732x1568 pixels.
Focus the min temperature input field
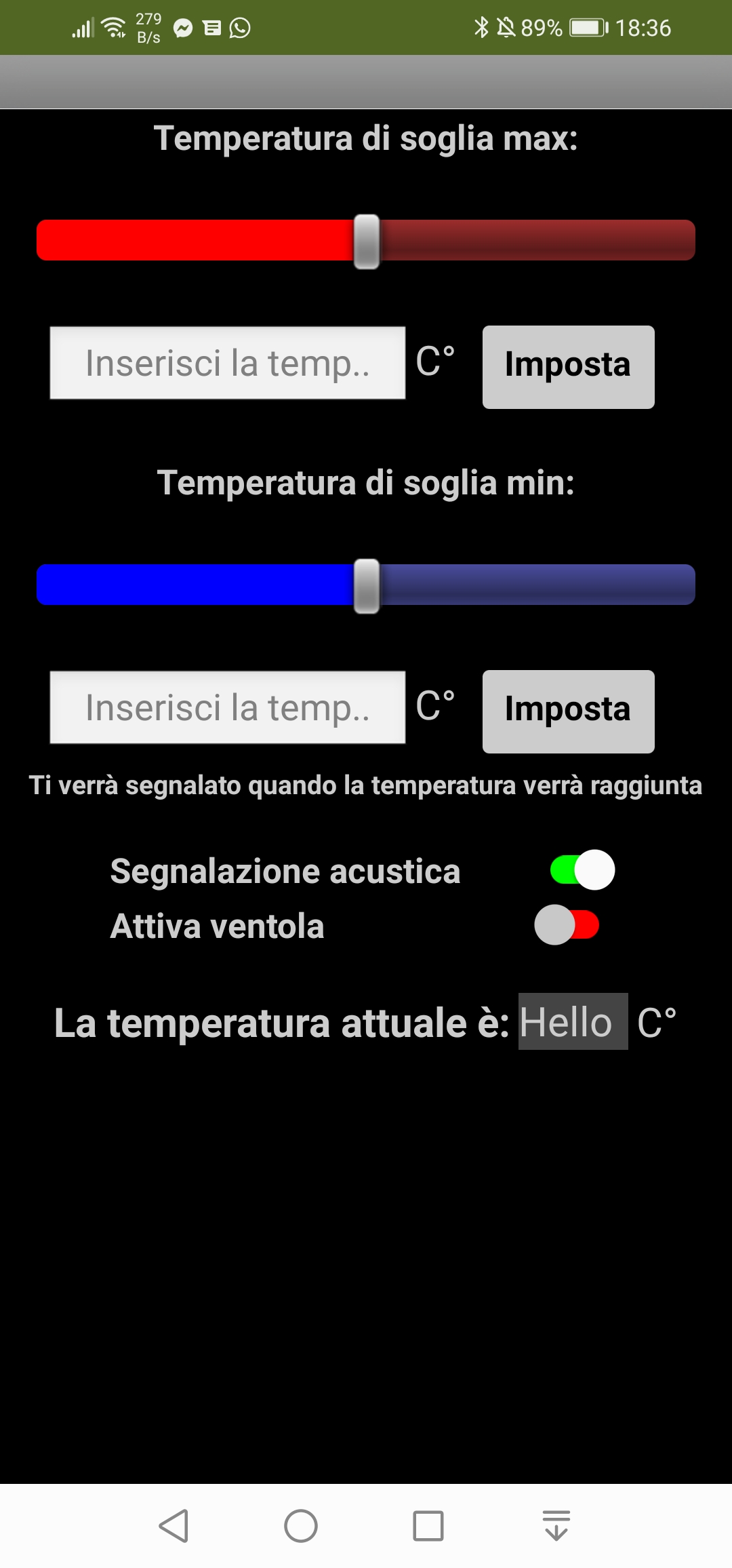pyautogui.click(x=228, y=708)
